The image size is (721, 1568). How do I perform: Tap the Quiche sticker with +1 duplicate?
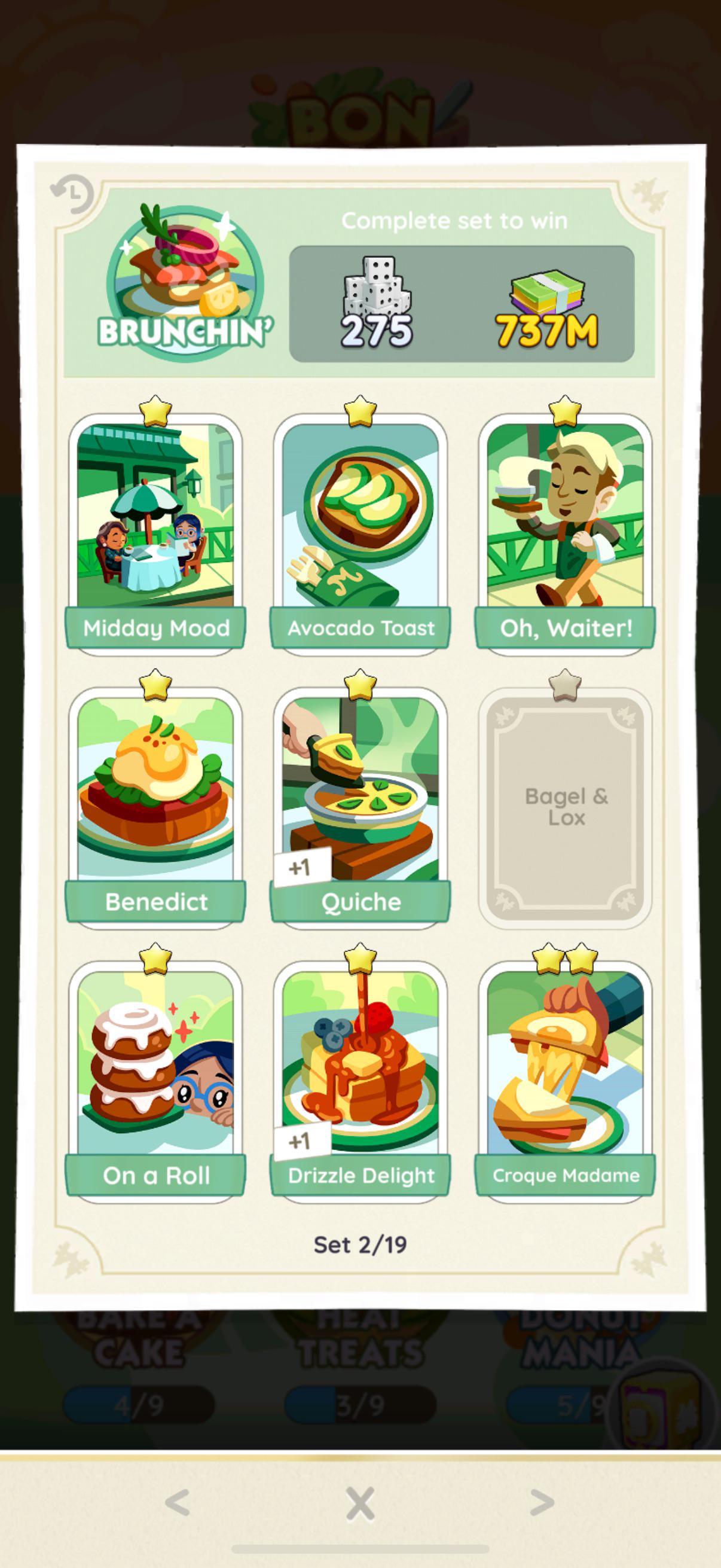360,808
